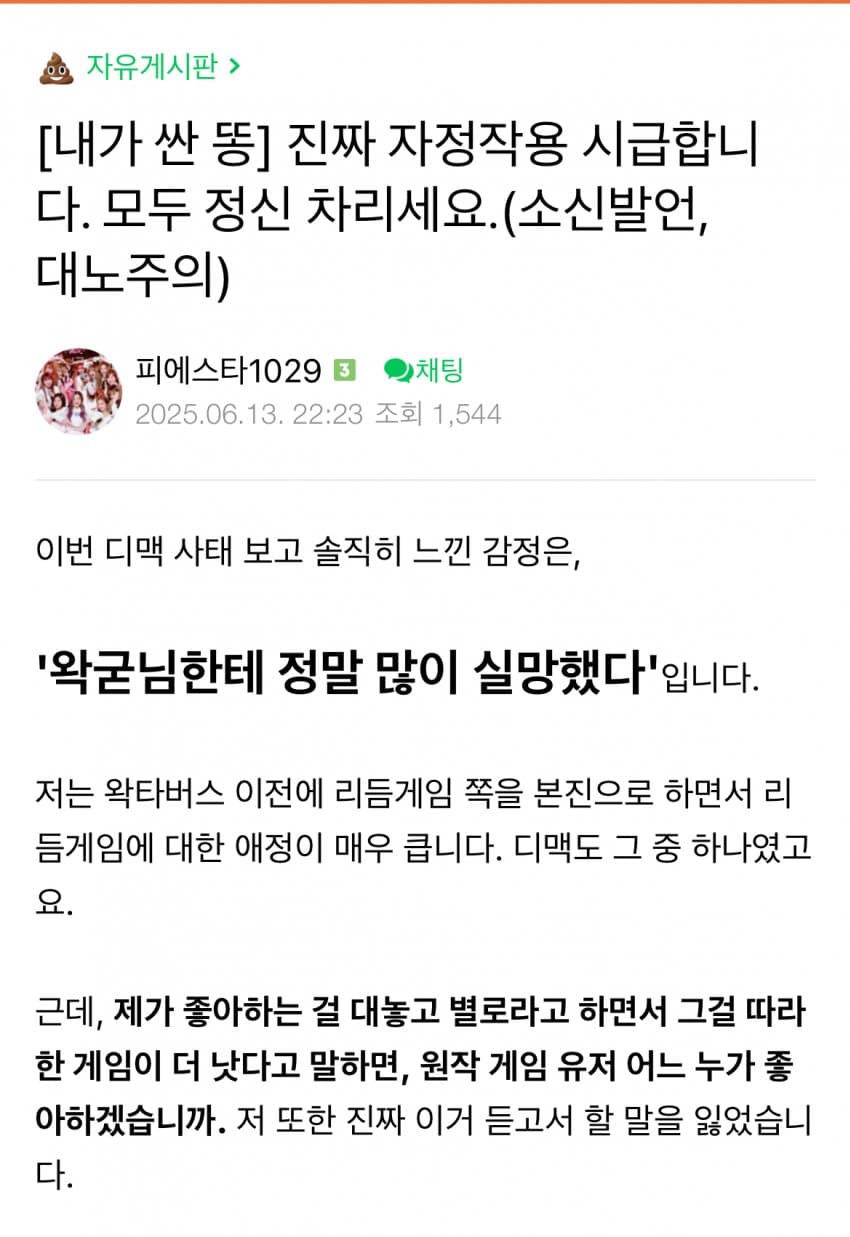Open the profile of author 피에스타1029
Viewport: 850px width, 1237px height.
click(x=228, y=371)
